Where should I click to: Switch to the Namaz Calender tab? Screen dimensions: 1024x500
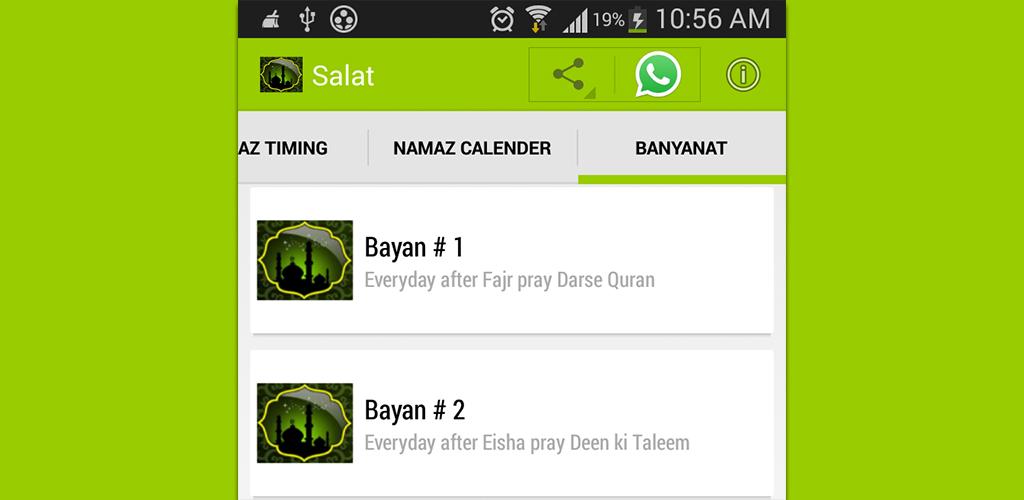tap(472, 148)
